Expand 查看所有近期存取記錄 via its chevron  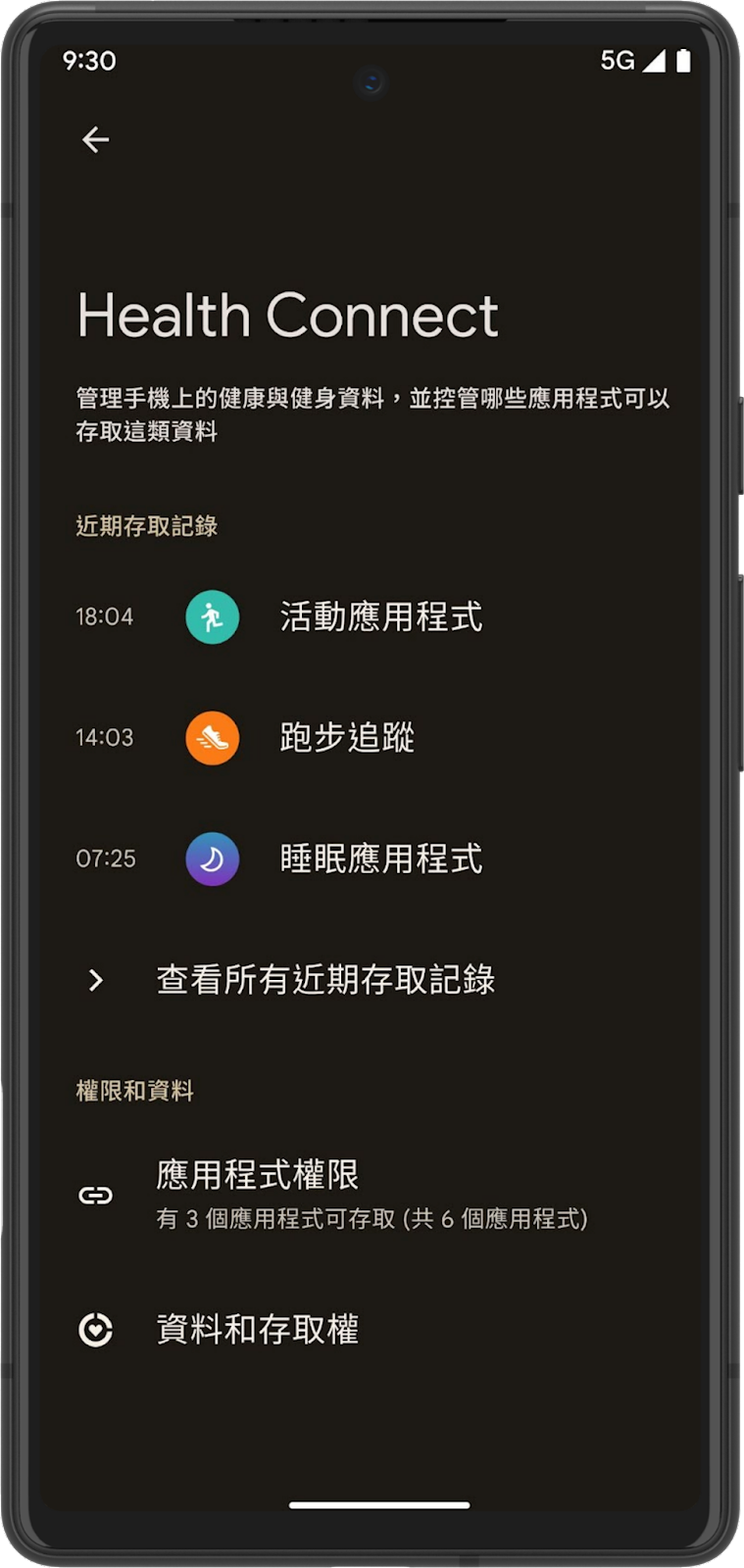click(x=95, y=979)
